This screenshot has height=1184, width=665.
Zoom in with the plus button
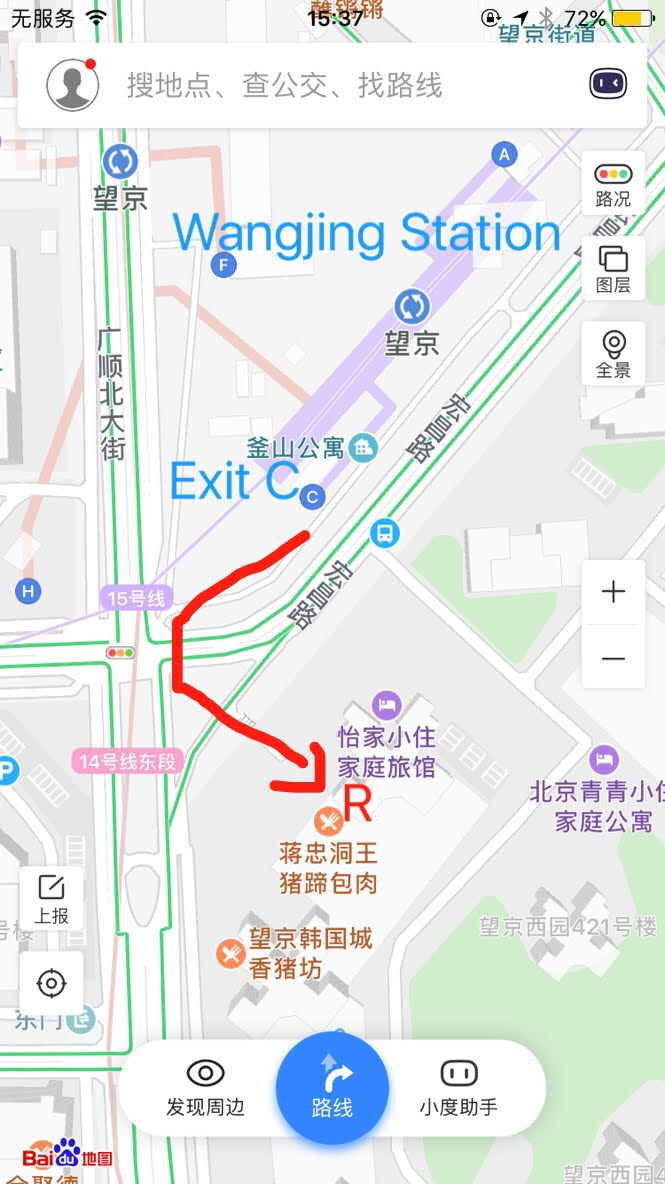pos(613,592)
